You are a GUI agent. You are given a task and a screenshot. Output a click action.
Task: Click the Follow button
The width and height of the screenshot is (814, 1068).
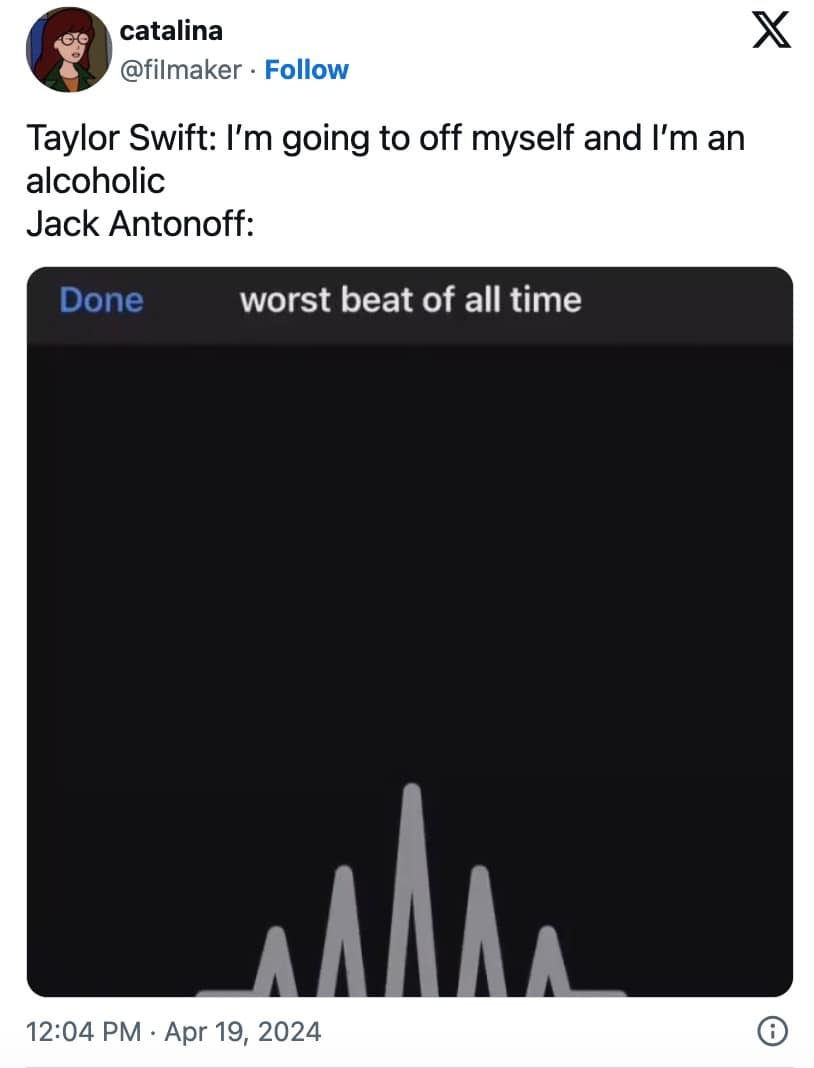click(306, 69)
